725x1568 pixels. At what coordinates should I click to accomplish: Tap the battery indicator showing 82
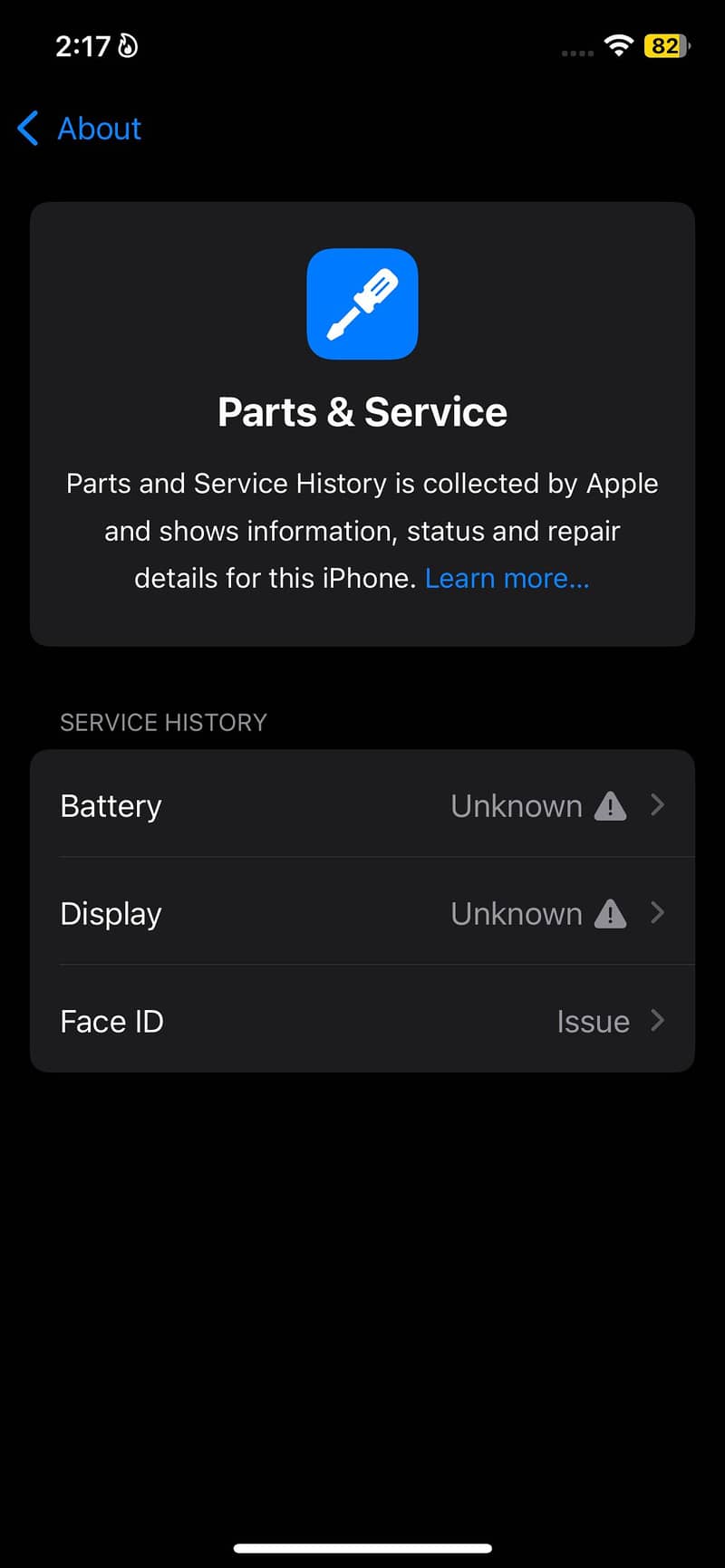(664, 45)
